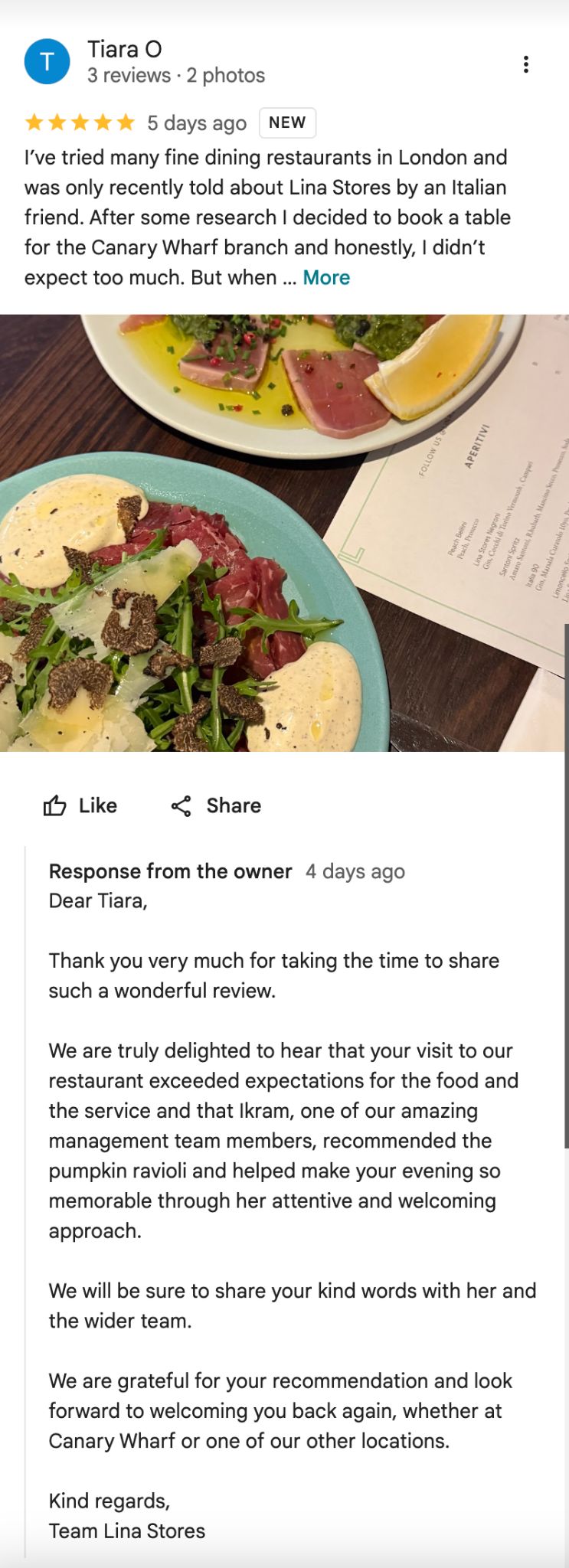Like Tiara O's review

tap(80, 805)
